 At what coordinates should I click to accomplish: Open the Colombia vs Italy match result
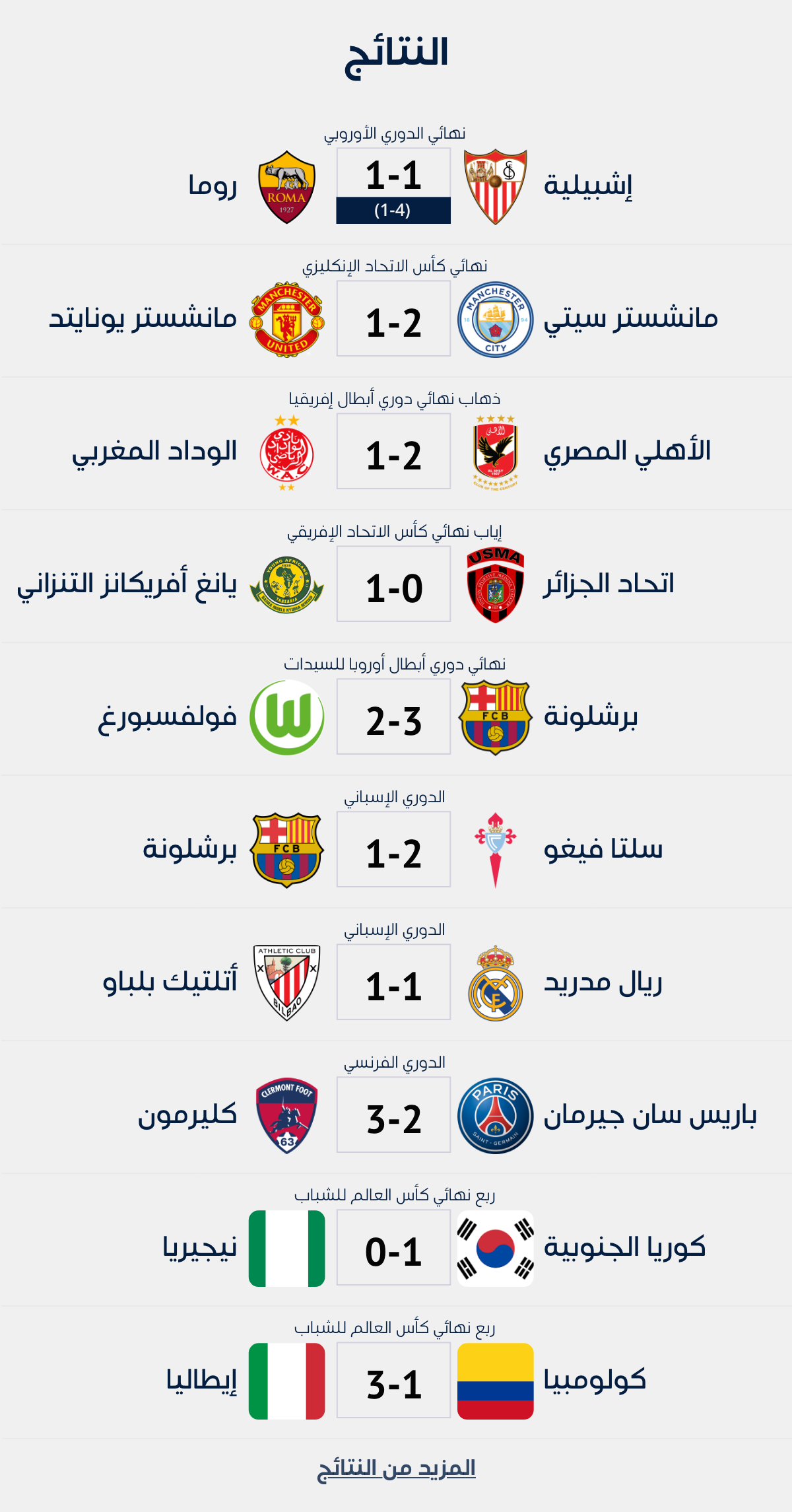pos(393,1381)
